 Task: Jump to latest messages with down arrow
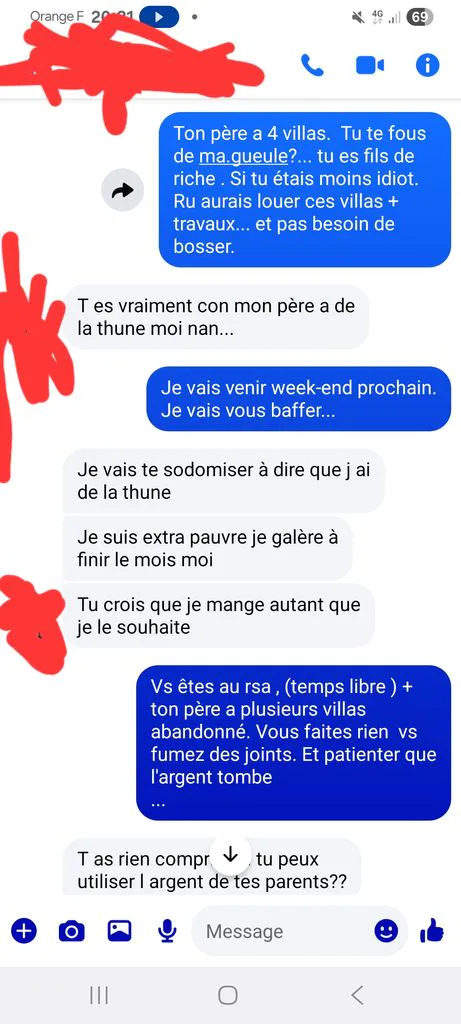coord(230,855)
